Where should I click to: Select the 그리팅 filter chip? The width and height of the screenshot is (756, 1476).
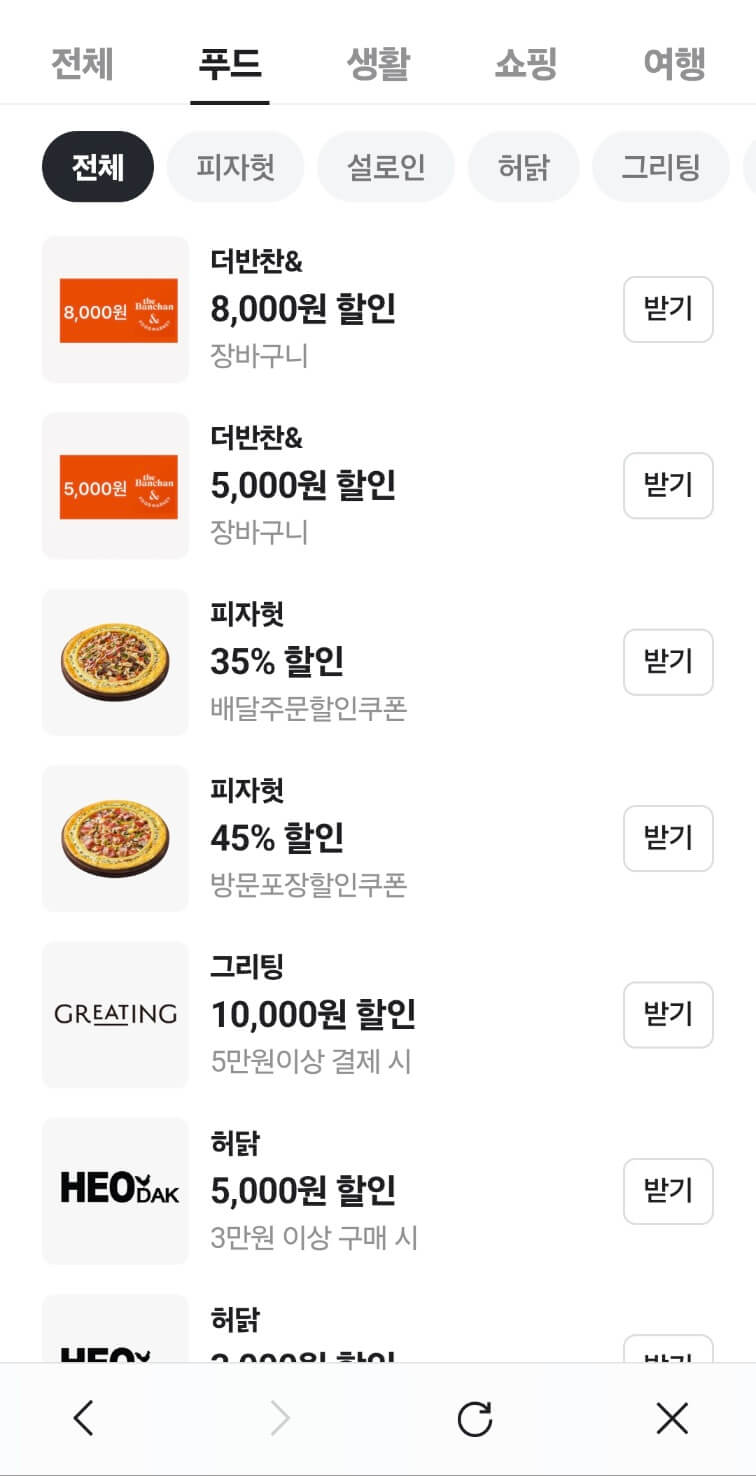662,167
